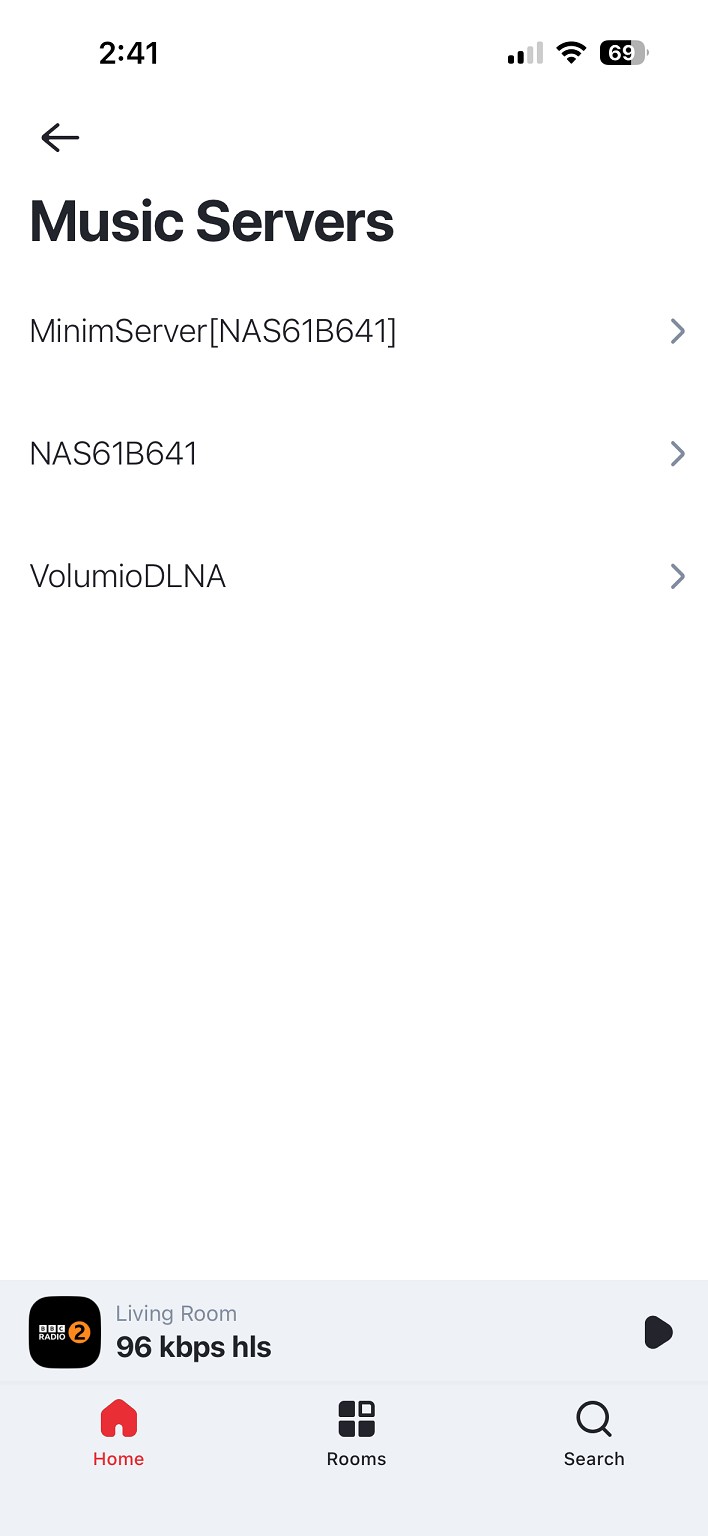Go back using the arrow icon
708x1536 pixels.
(x=59, y=137)
